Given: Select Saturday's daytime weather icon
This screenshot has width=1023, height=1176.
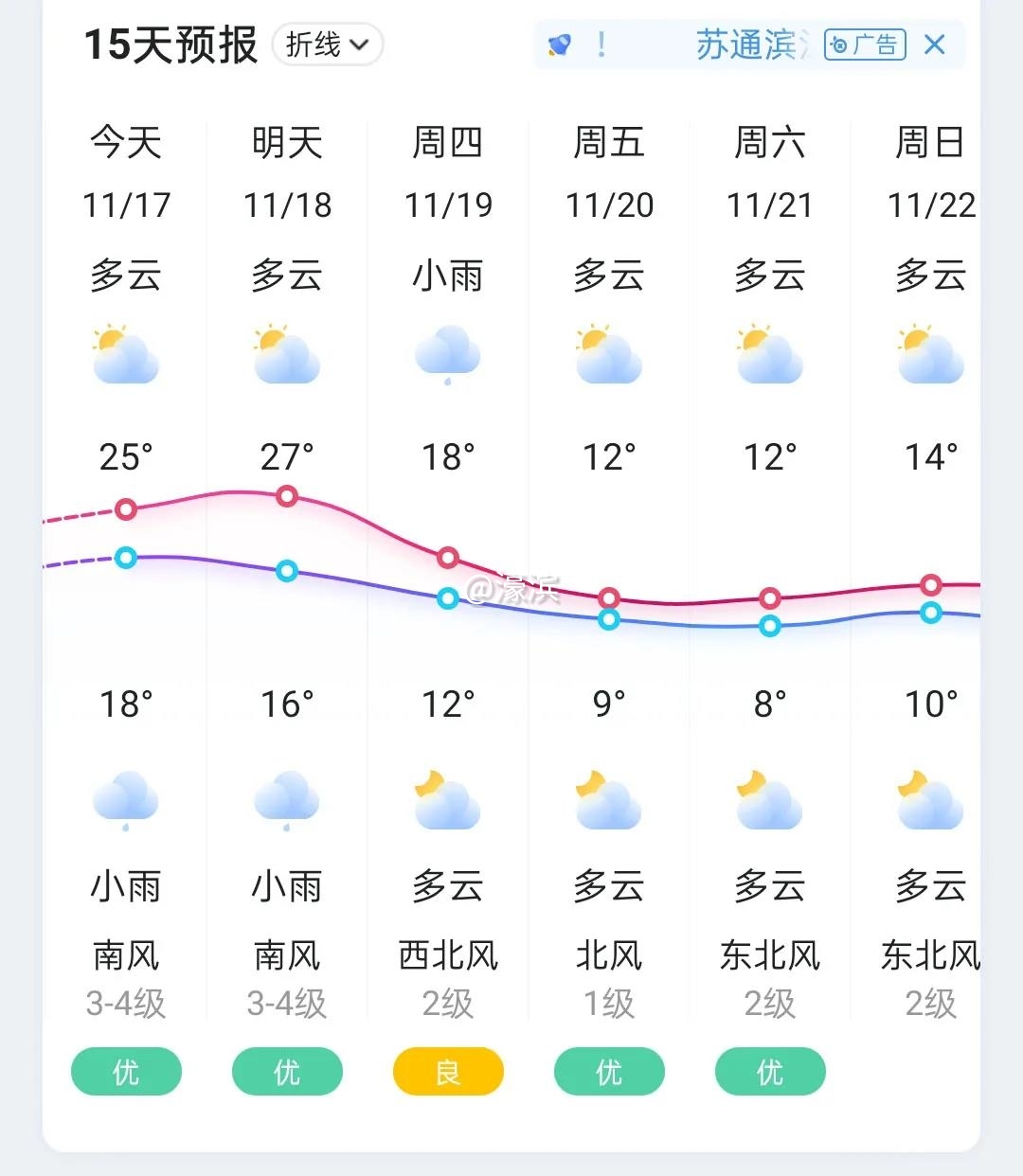Looking at the screenshot, I should coord(770,355).
